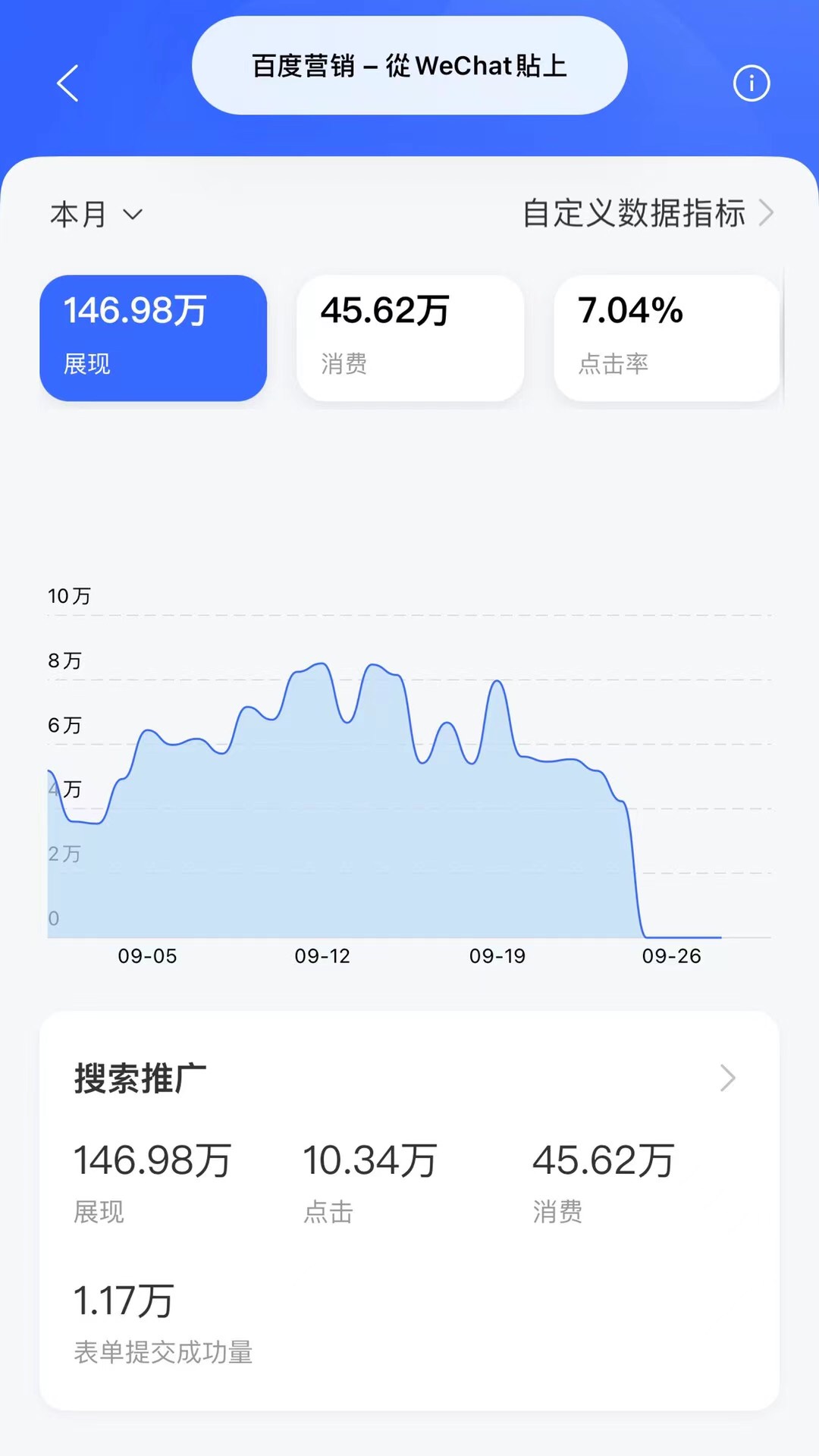The height and width of the screenshot is (1456, 819).
Task: Click the 自定义数据指标 link
Action: pyautogui.click(x=637, y=215)
